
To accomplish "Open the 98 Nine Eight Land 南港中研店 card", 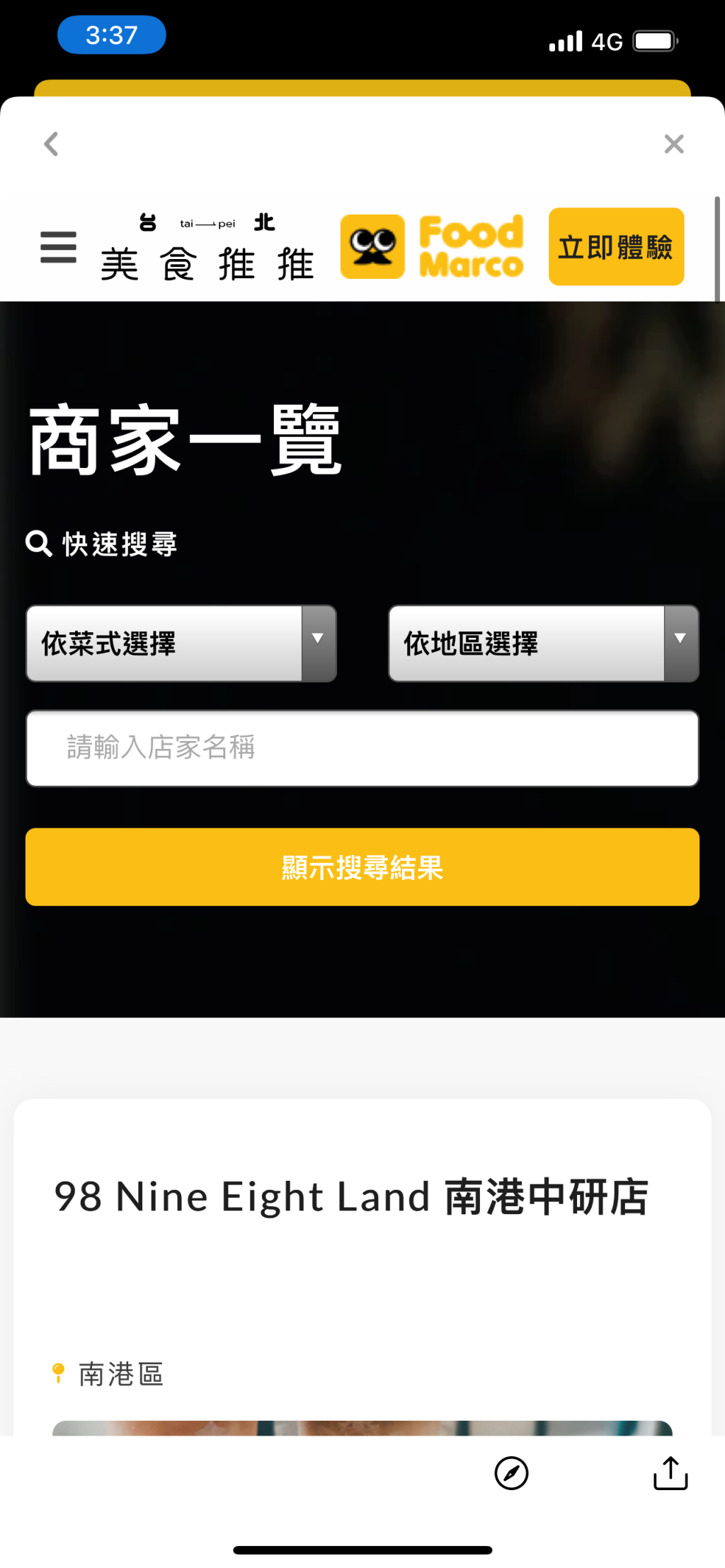I will point(351,1196).
